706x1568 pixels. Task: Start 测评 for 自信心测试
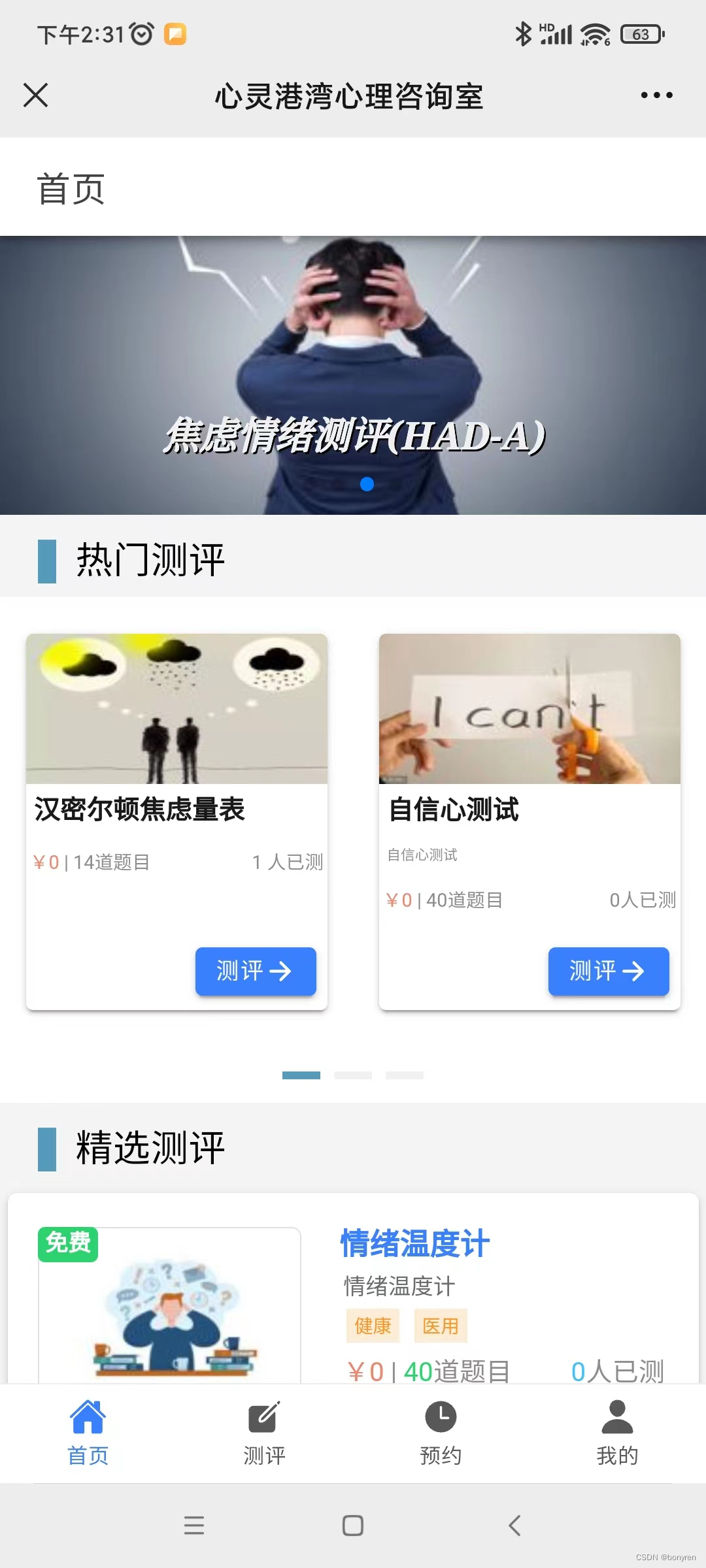[x=608, y=971]
